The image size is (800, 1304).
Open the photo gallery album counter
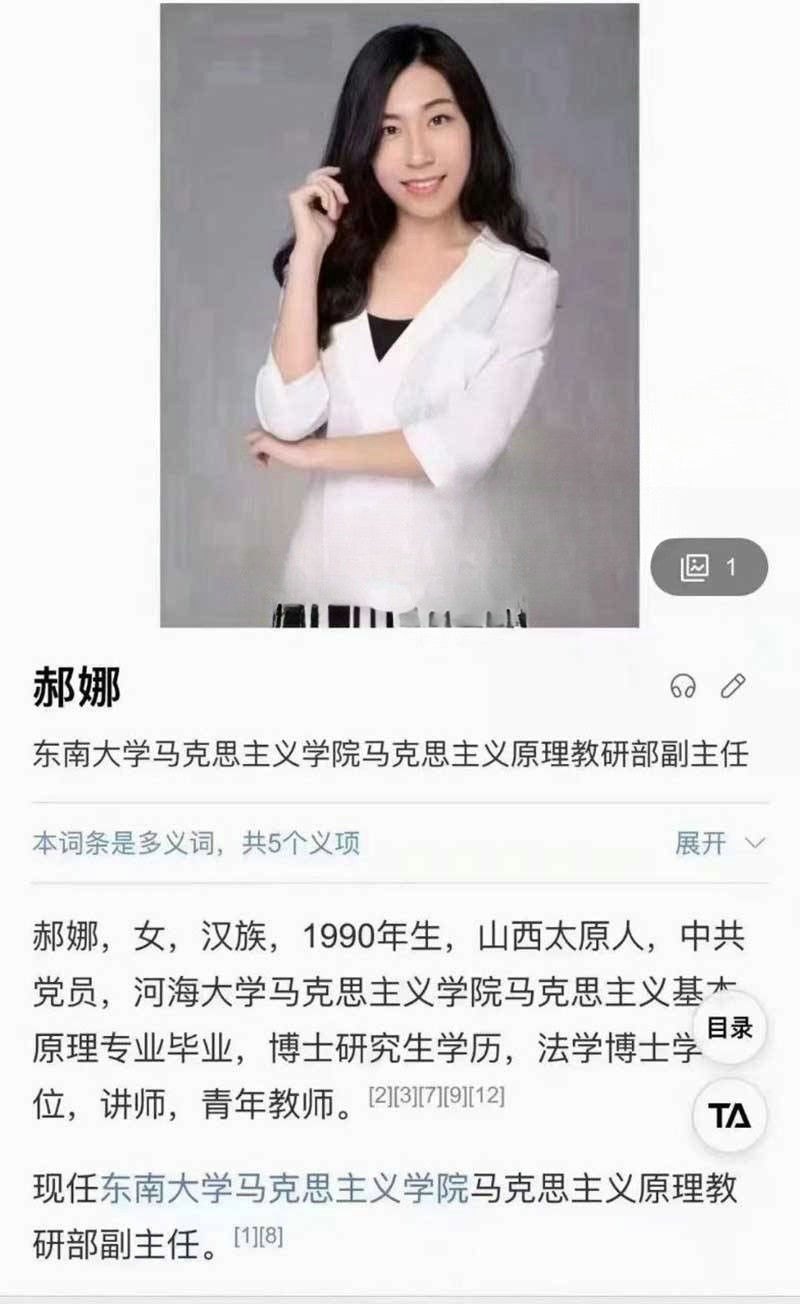click(709, 568)
